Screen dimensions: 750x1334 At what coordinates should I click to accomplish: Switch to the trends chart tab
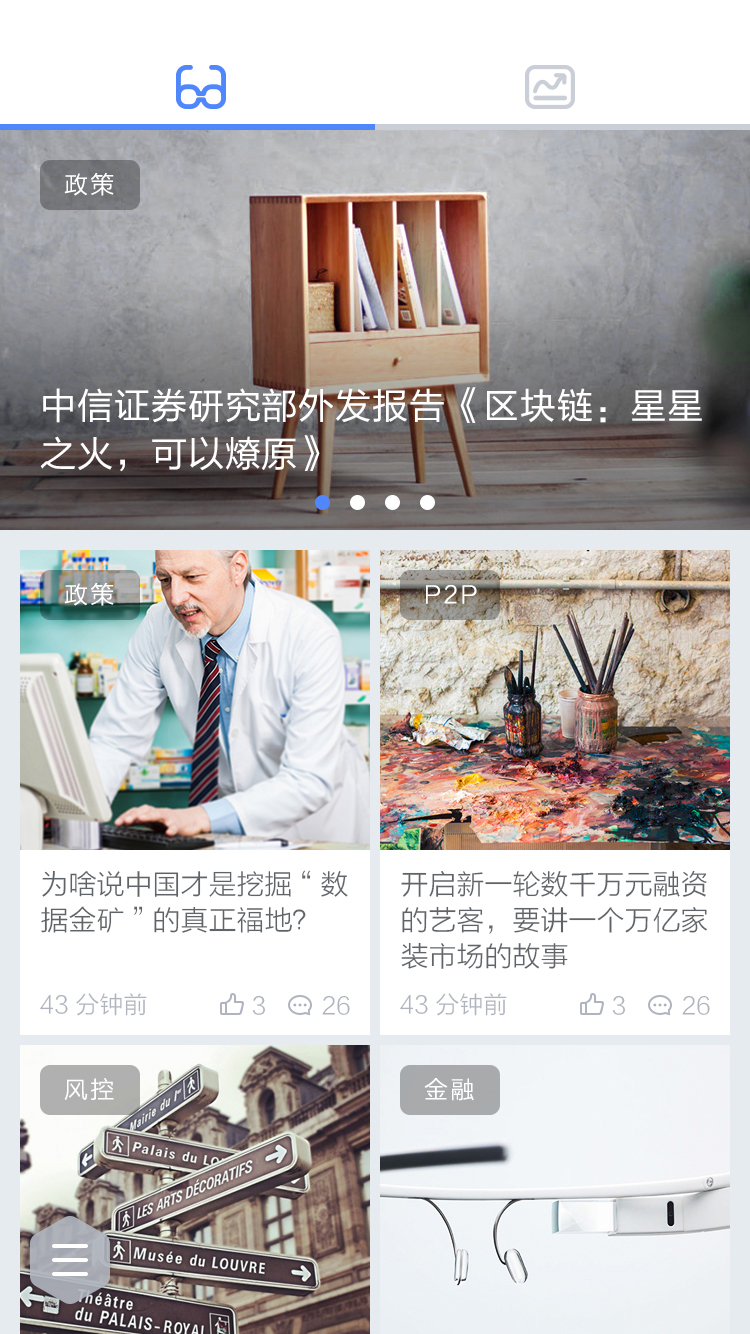[549, 87]
